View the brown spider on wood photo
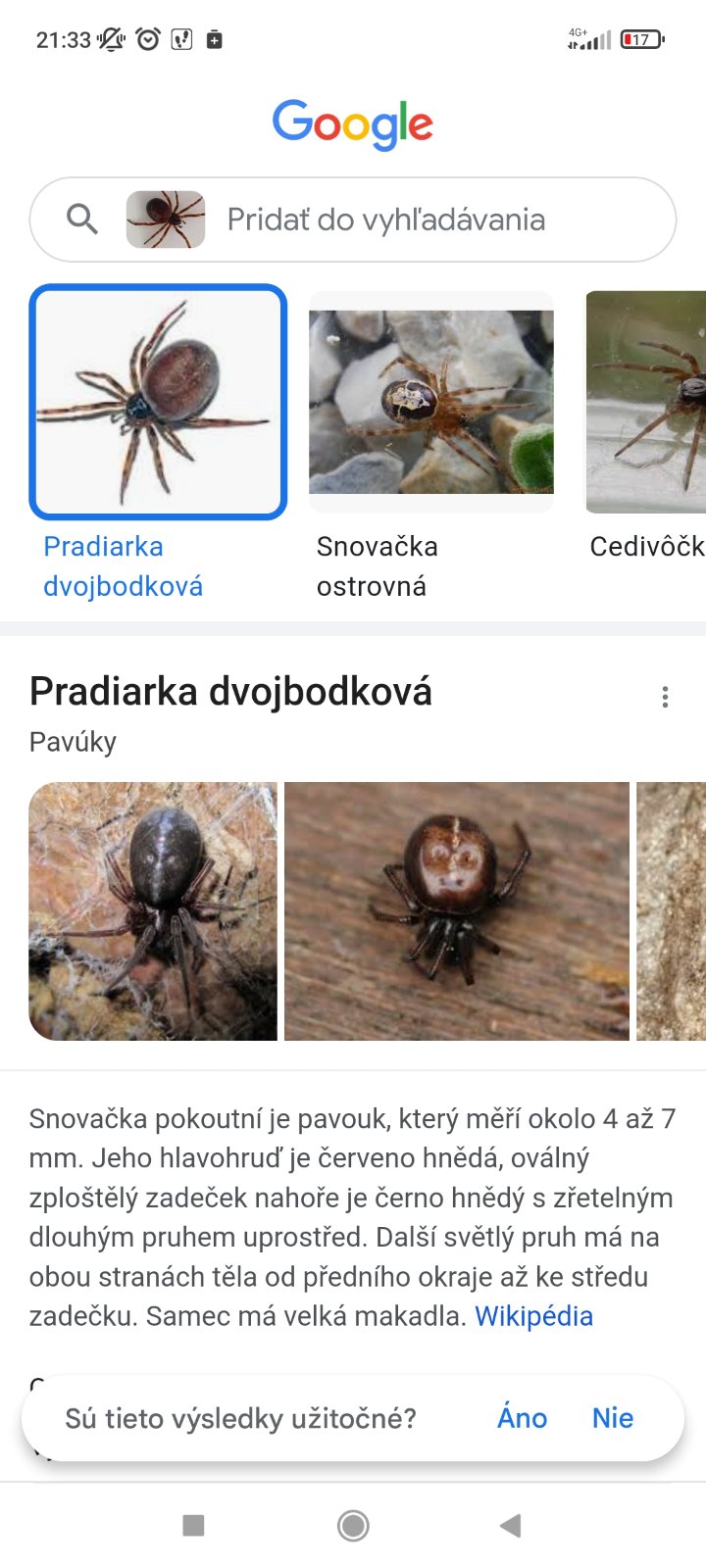The height and width of the screenshot is (1568, 706). [x=456, y=911]
